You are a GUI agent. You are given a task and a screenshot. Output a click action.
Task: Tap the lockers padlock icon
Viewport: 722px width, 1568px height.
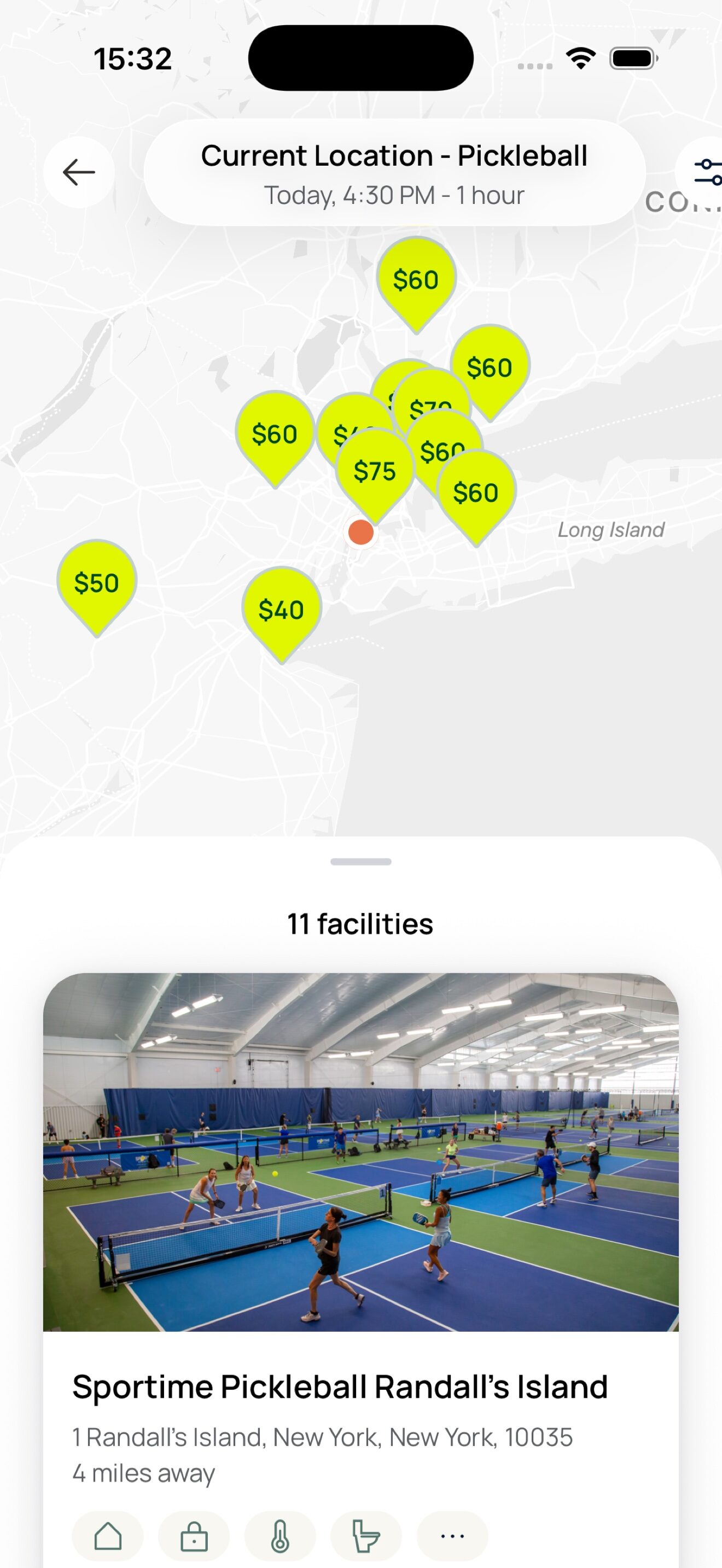[x=194, y=1535]
